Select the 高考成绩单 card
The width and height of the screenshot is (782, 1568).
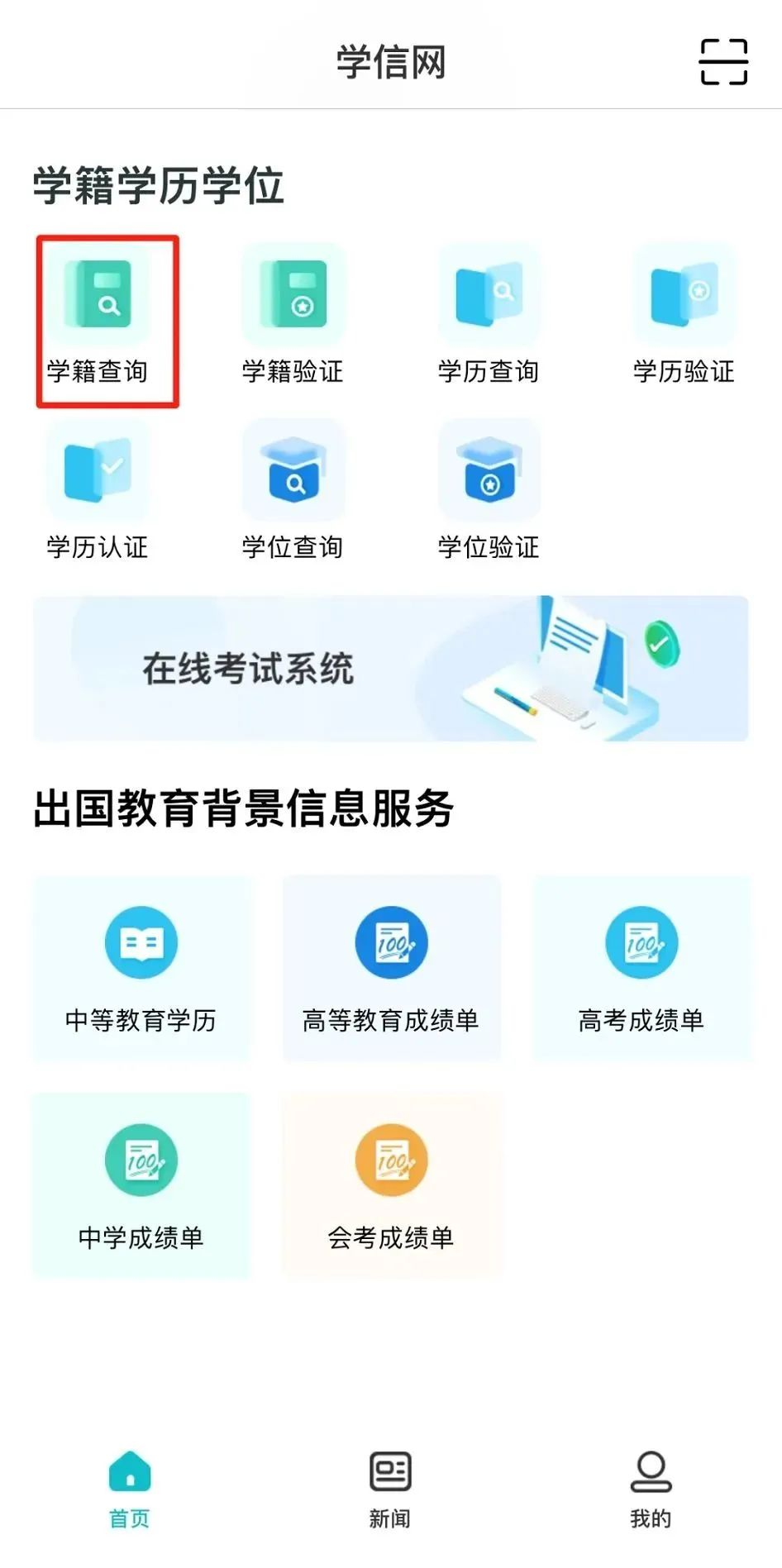(x=641, y=969)
